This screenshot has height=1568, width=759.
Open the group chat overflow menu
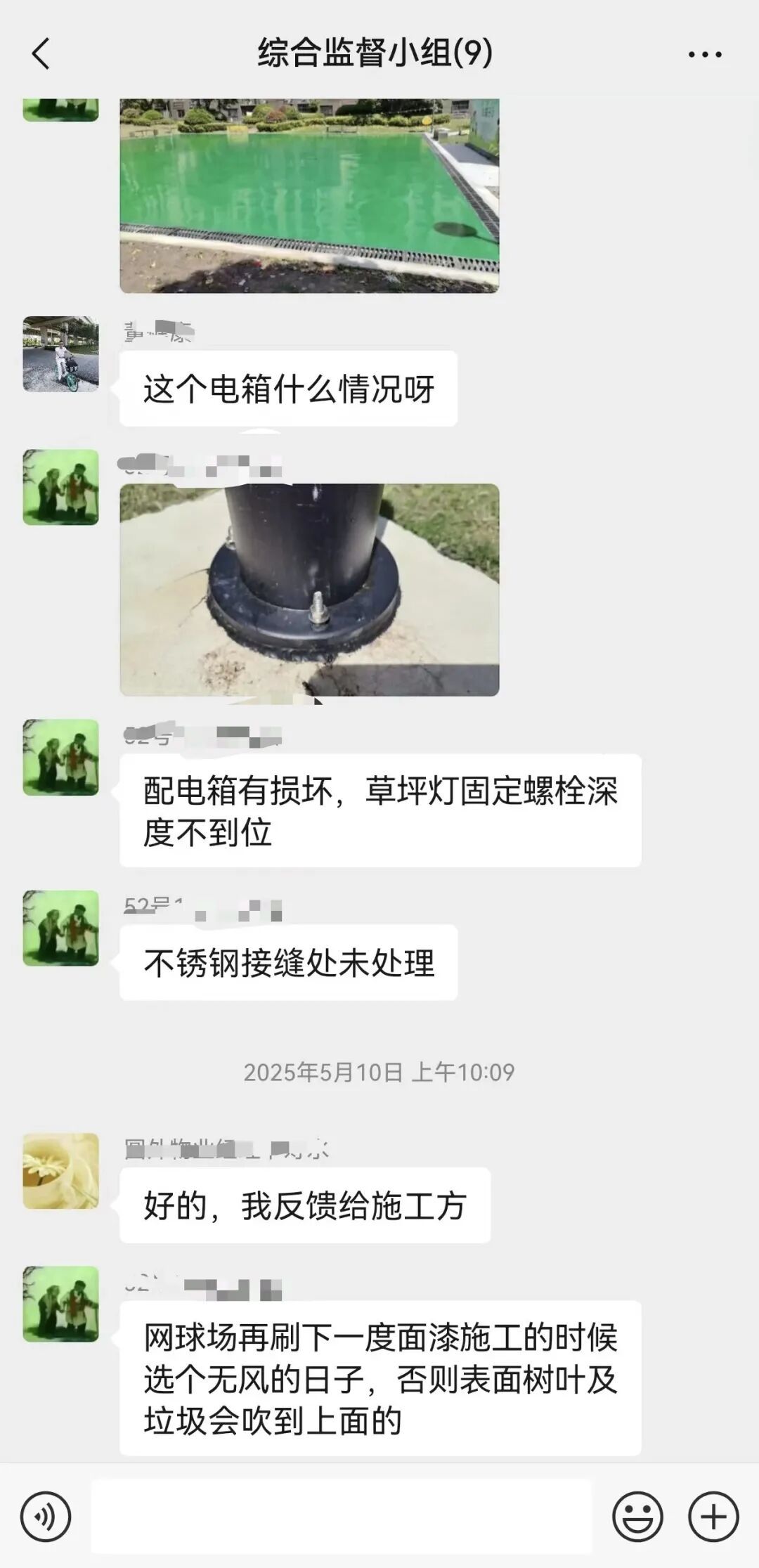704,54
